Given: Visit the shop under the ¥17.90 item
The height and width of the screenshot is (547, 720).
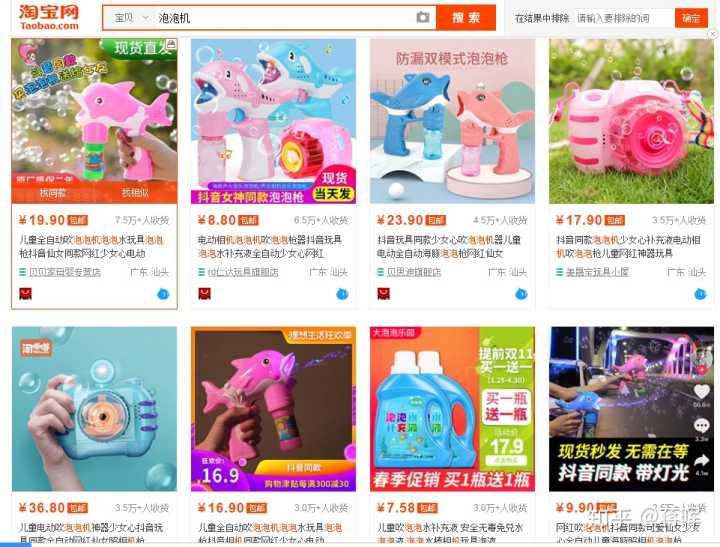Looking at the screenshot, I should pyautogui.click(x=597, y=272).
